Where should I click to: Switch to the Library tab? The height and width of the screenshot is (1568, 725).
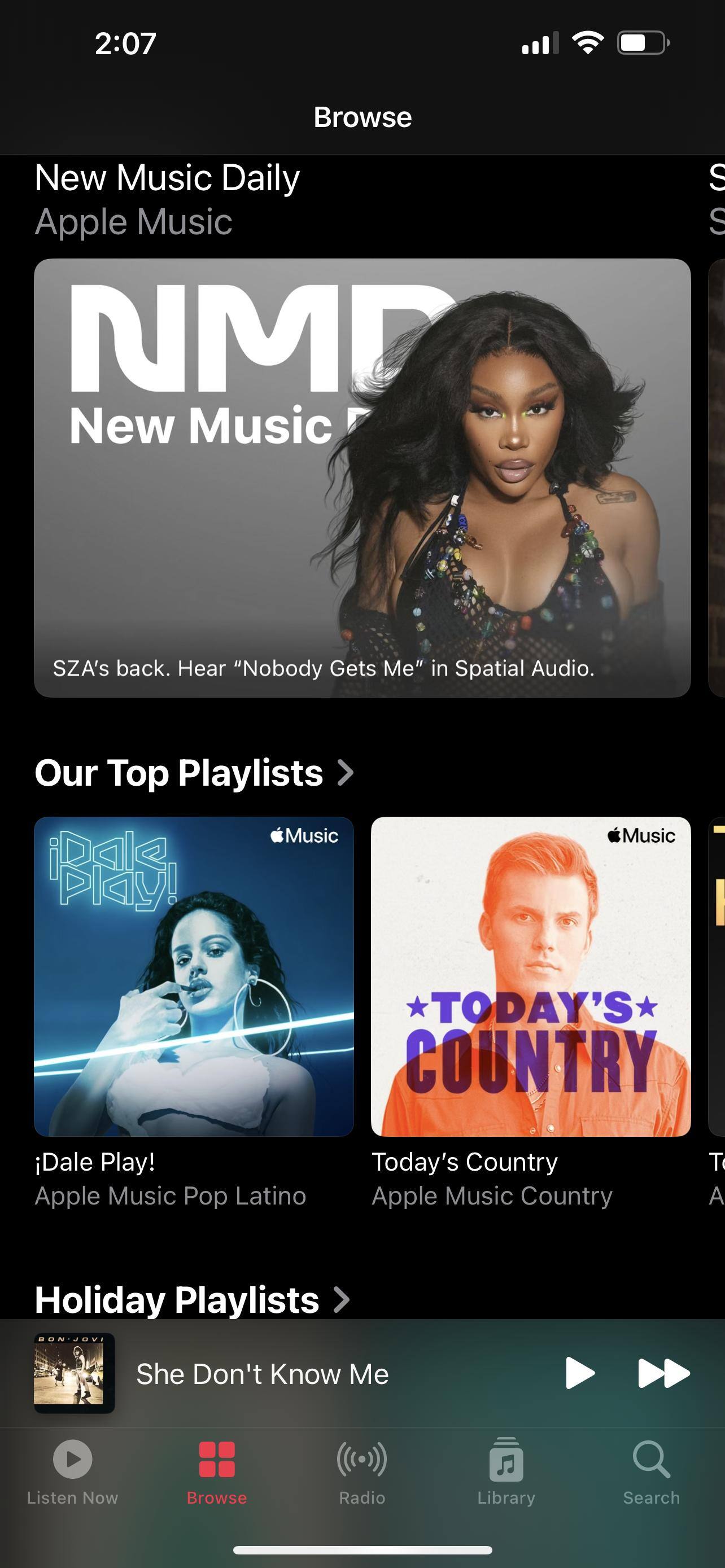[506, 1470]
